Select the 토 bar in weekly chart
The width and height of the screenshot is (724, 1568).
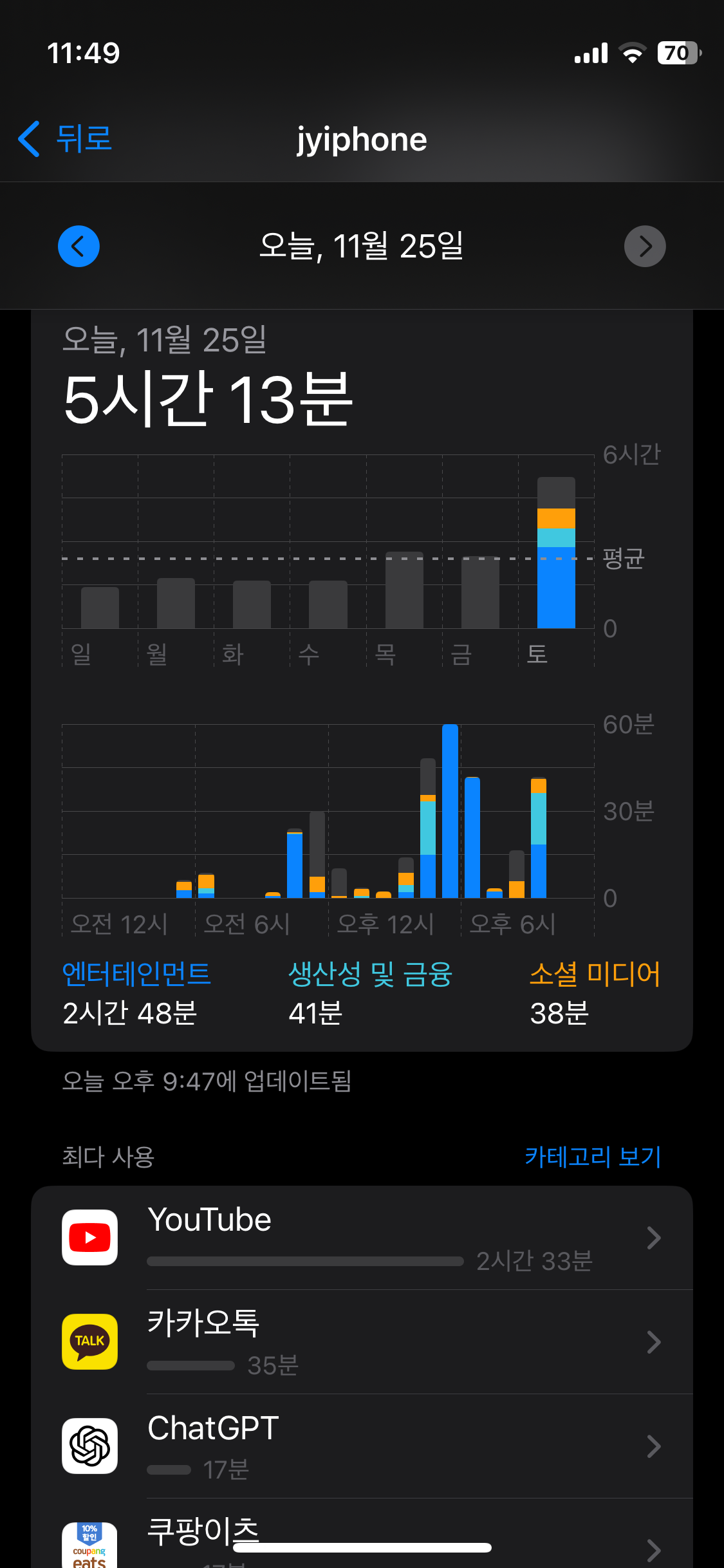pyautogui.click(x=556, y=552)
